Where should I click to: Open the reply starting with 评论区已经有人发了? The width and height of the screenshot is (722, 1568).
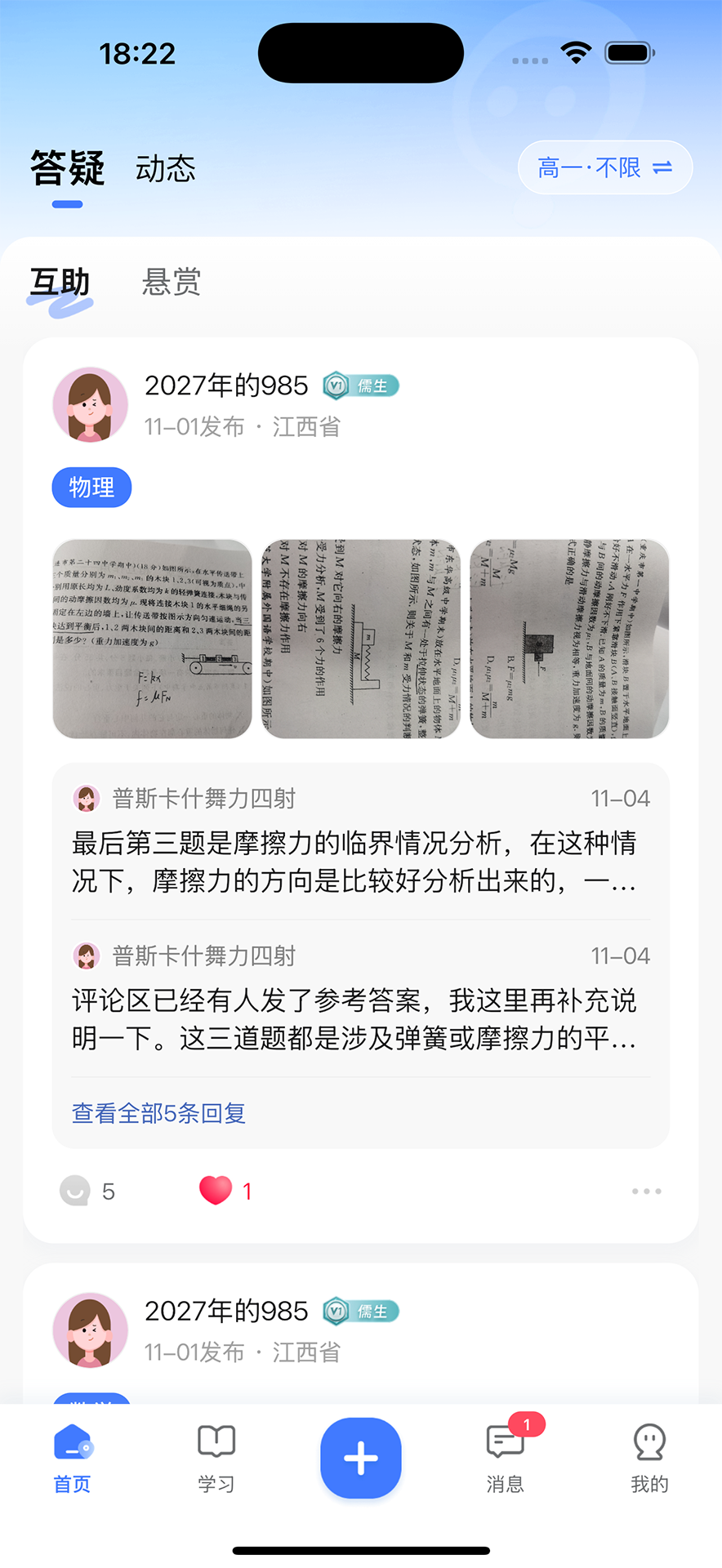(354, 1019)
